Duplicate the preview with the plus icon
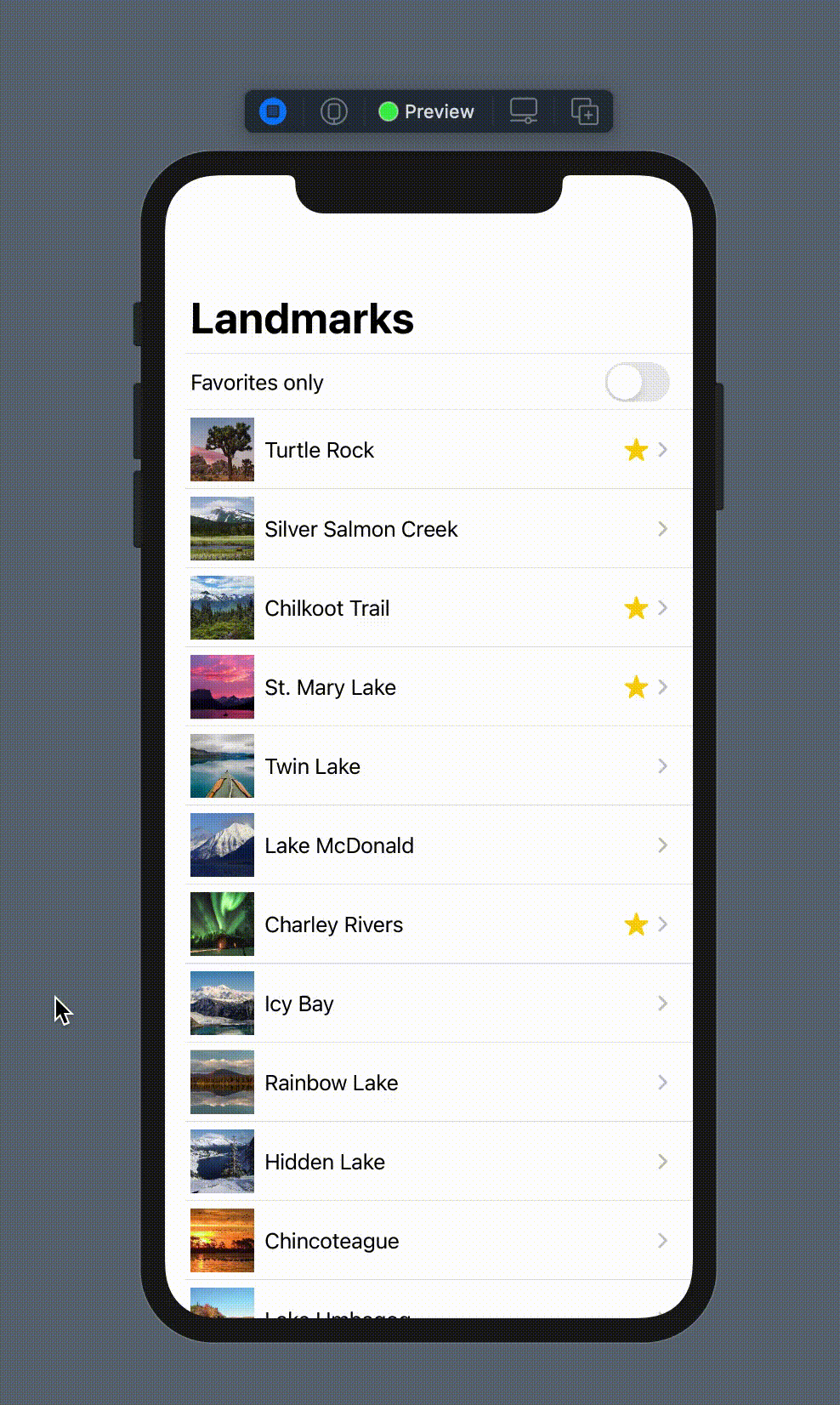This screenshot has height=1405, width=840. pyautogui.click(x=585, y=111)
